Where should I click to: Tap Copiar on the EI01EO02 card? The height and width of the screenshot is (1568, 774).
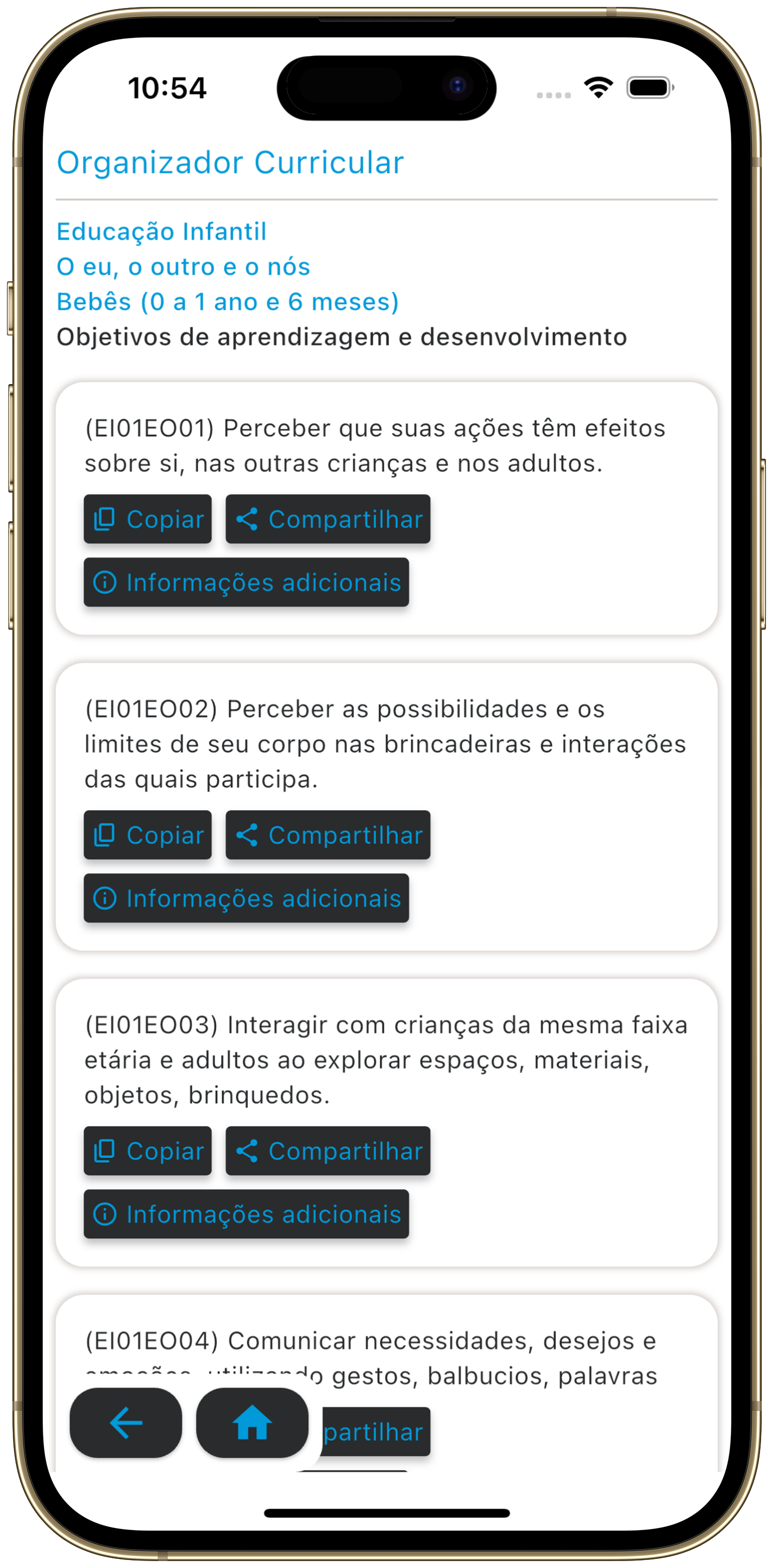[148, 835]
